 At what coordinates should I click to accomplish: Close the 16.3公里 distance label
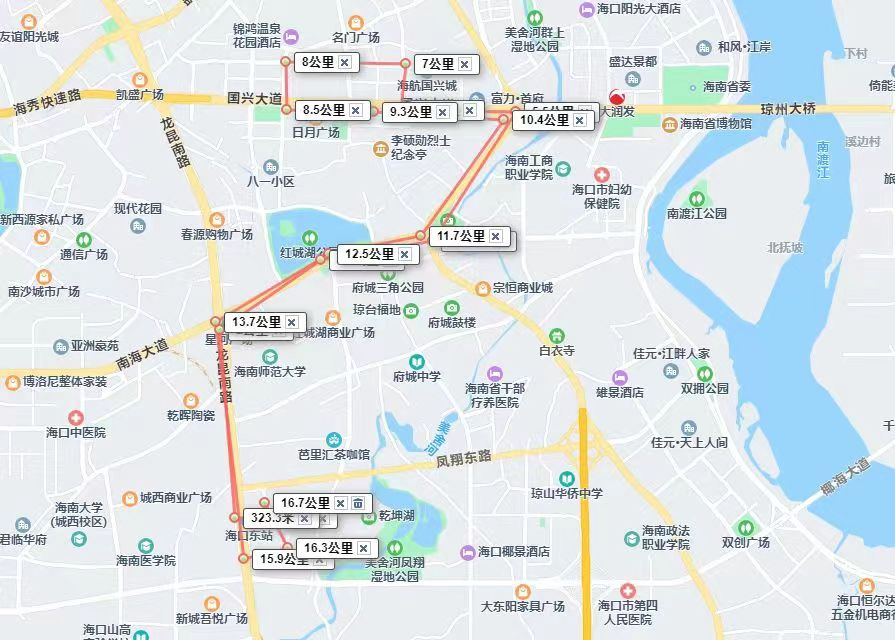(363, 548)
